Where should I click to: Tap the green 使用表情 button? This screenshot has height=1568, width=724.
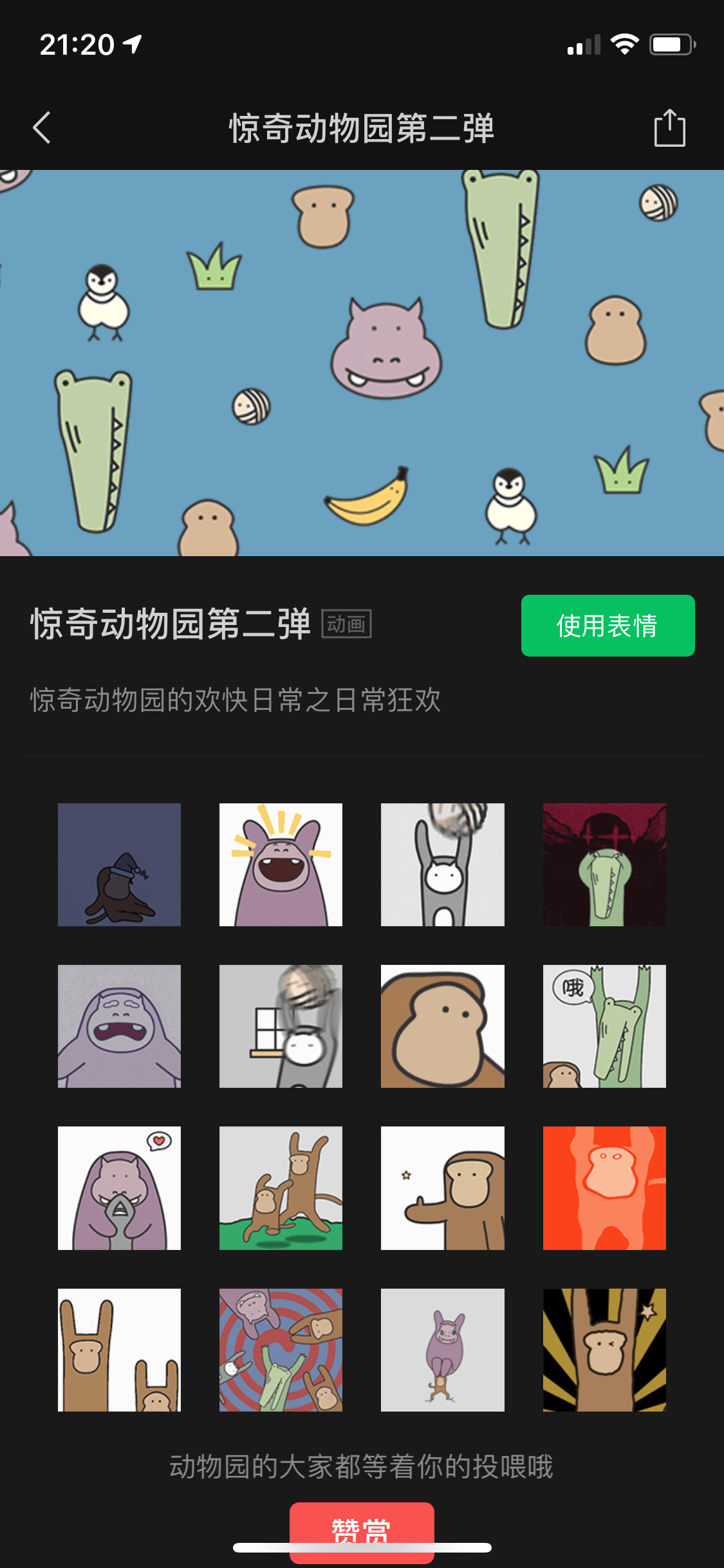pyautogui.click(x=608, y=626)
